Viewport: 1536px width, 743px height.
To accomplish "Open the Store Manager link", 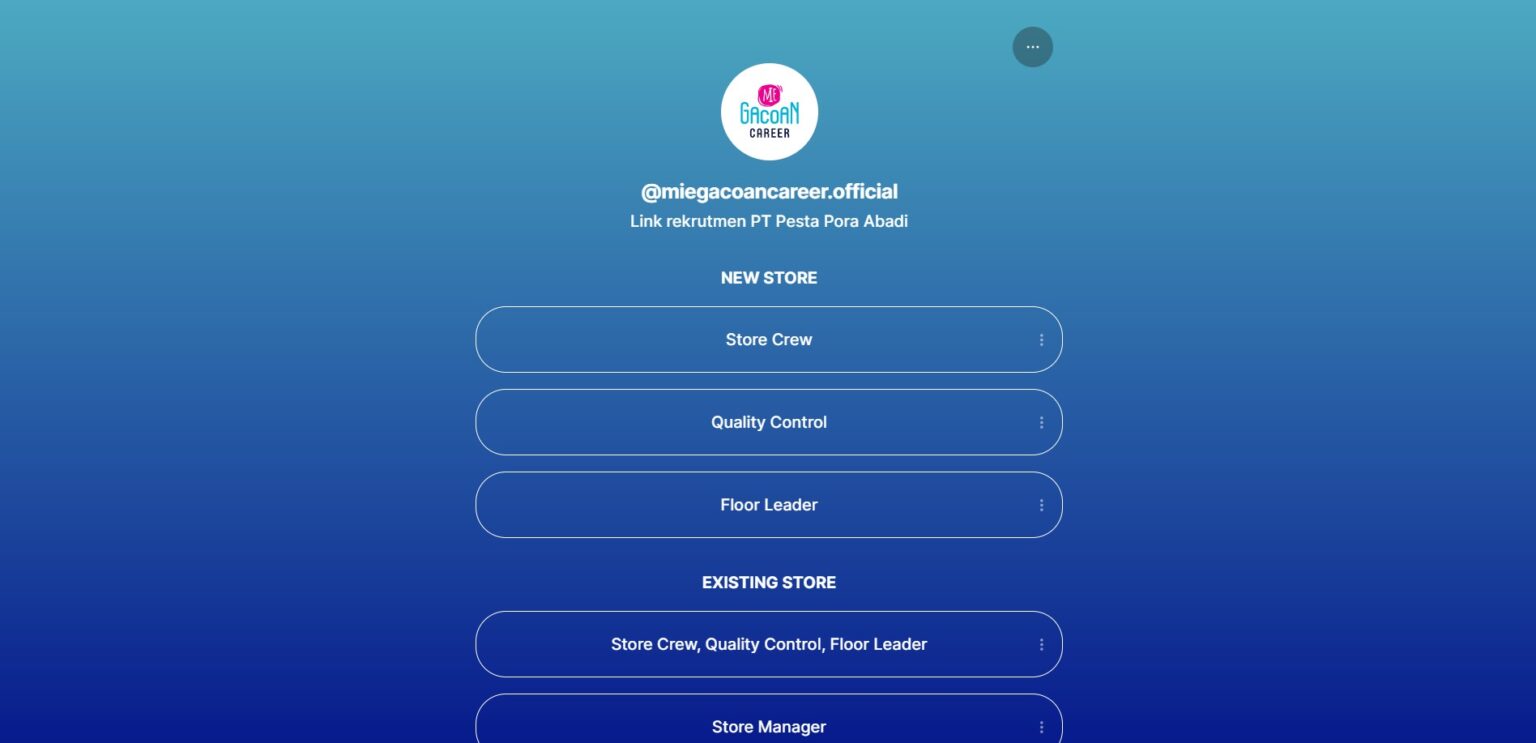I will [x=768, y=726].
